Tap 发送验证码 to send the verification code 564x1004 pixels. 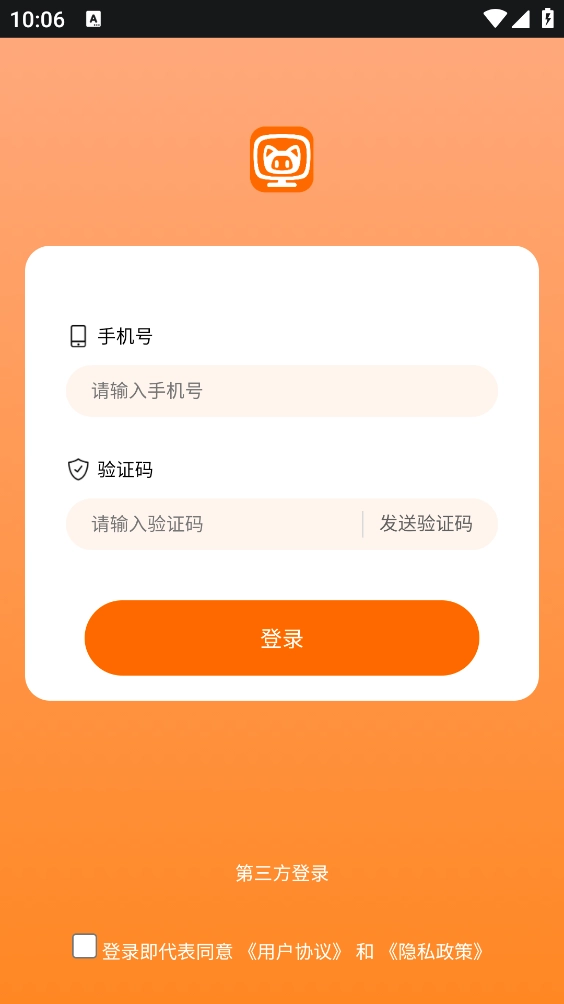coord(426,524)
